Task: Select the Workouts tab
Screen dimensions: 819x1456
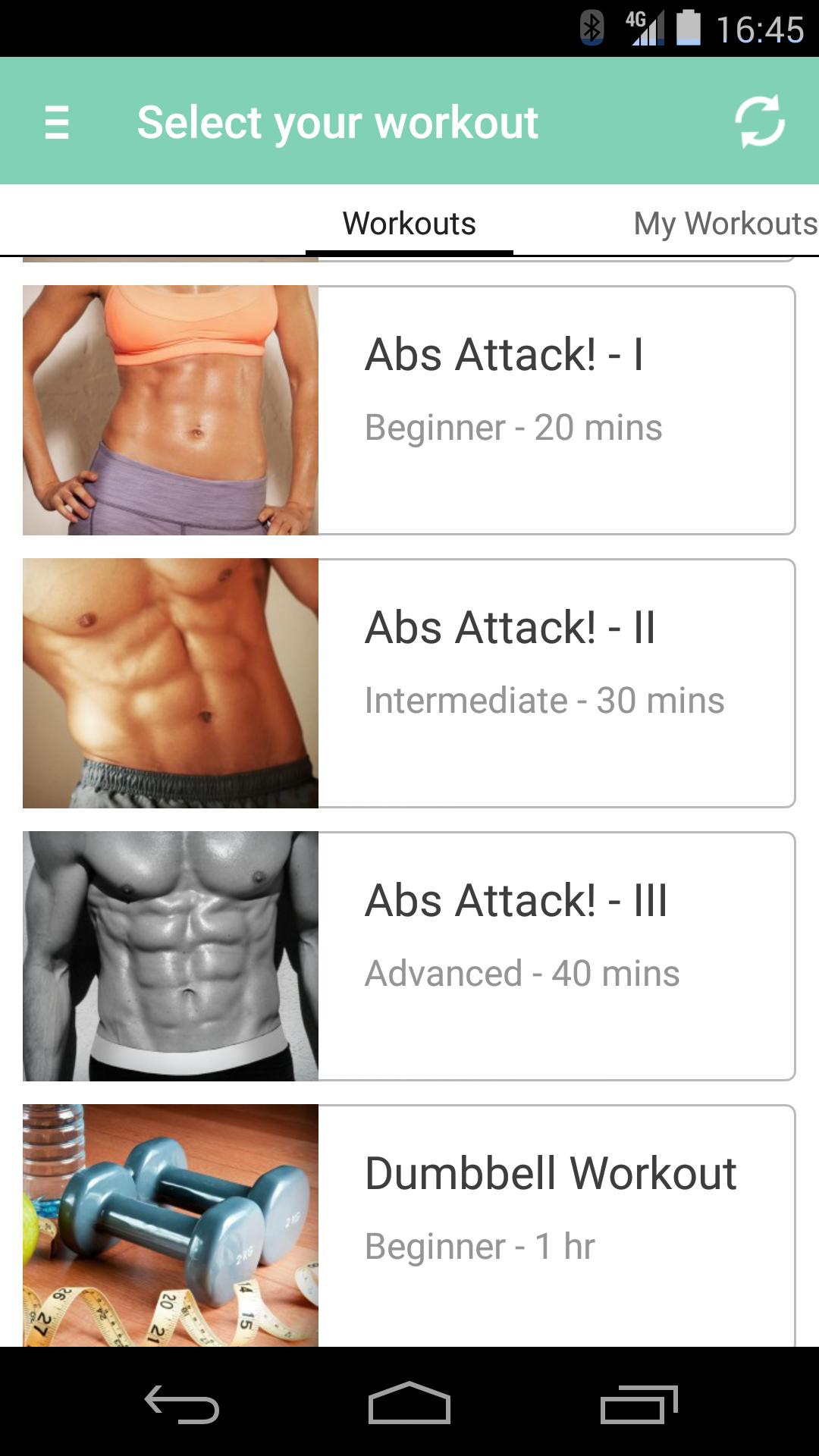Action: pyautogui.click(x=409, y=222)
